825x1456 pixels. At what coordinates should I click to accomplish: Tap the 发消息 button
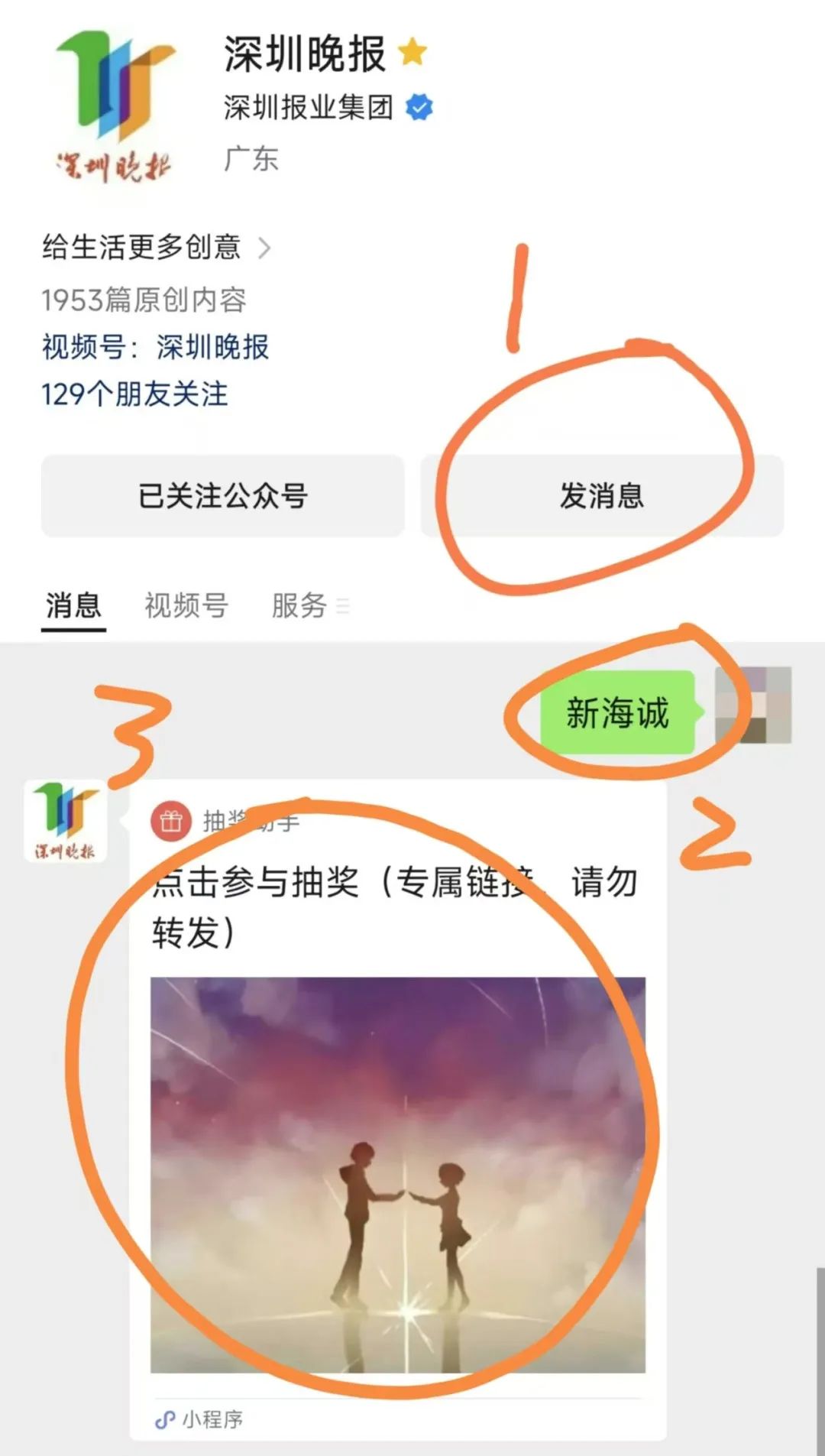[602, 495]
